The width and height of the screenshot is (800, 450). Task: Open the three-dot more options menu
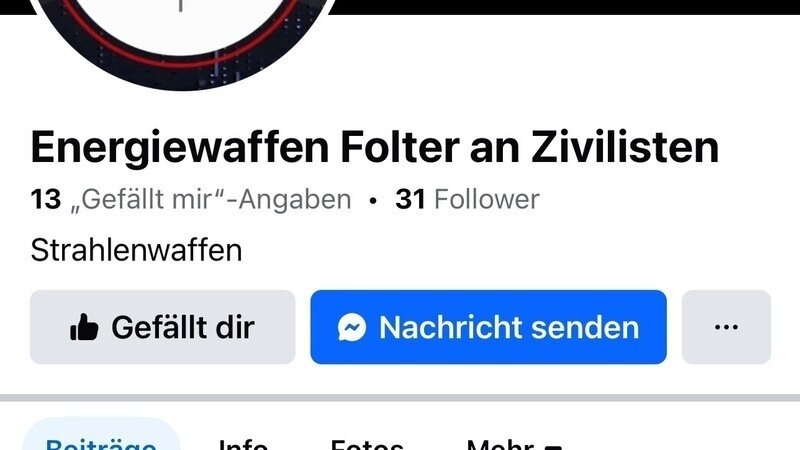(x=726, y=327)
